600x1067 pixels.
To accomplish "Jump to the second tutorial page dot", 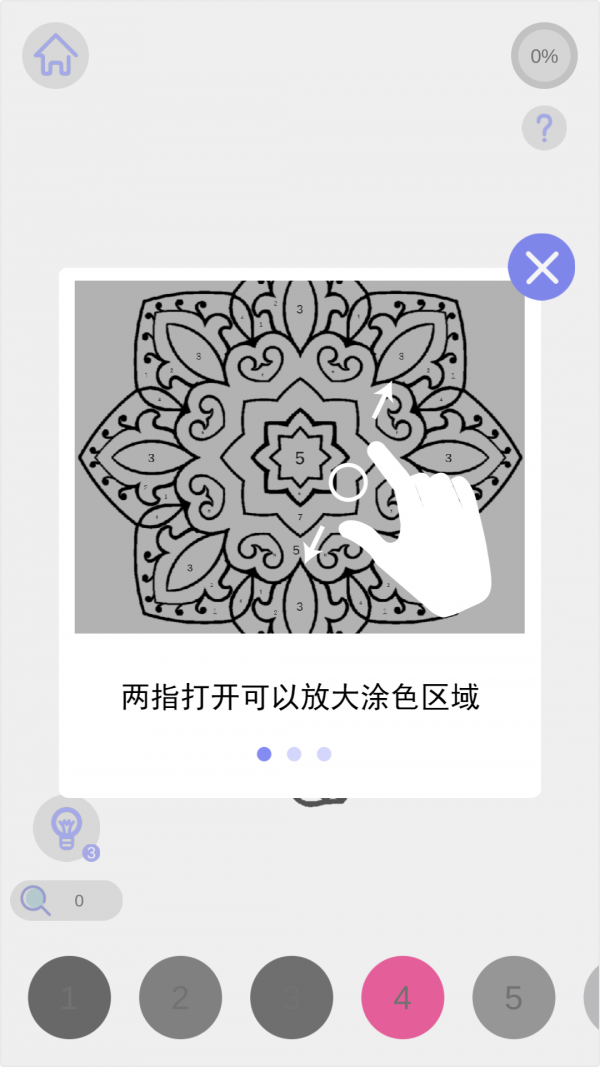I will [294, 754].
